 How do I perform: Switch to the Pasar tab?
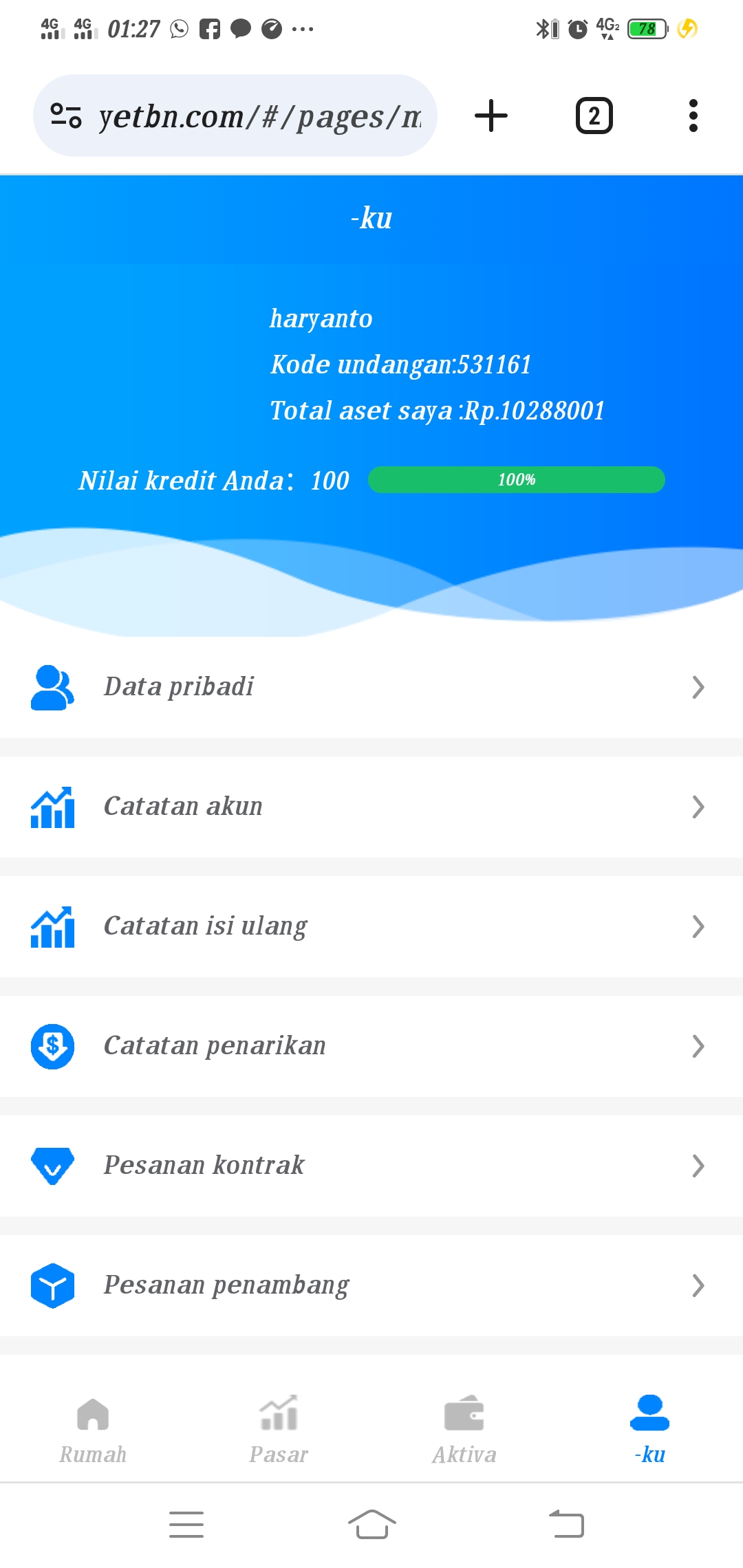[x=279, y=1429]
